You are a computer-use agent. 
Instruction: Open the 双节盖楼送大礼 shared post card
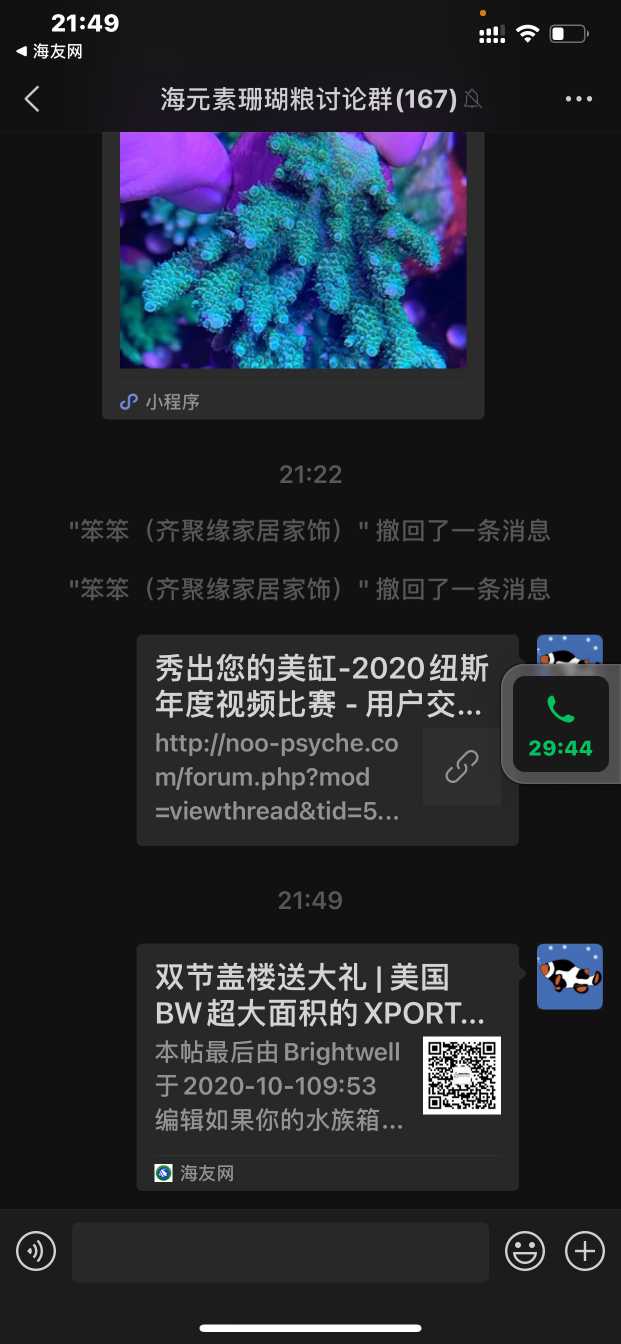tap(327, 1065)
